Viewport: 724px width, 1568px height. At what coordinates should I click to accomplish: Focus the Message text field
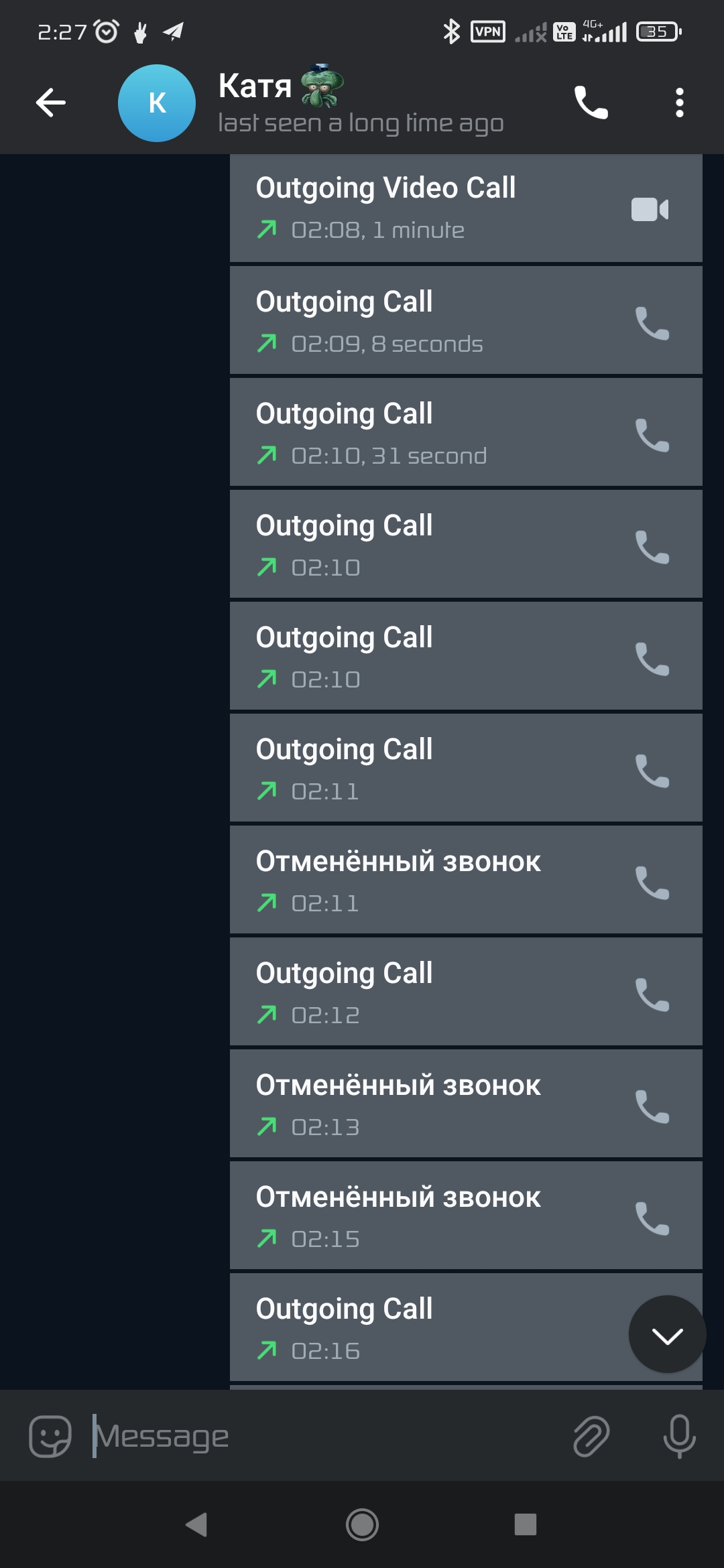coord(322,1436)
